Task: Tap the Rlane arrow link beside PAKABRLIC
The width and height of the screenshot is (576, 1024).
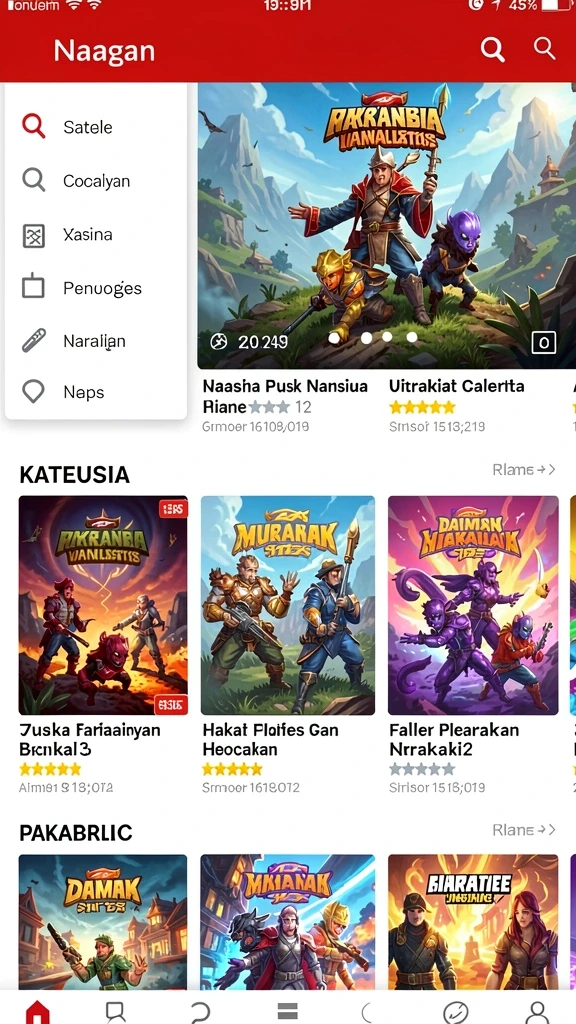Action: pyautogui.click(x=524, y=829)
